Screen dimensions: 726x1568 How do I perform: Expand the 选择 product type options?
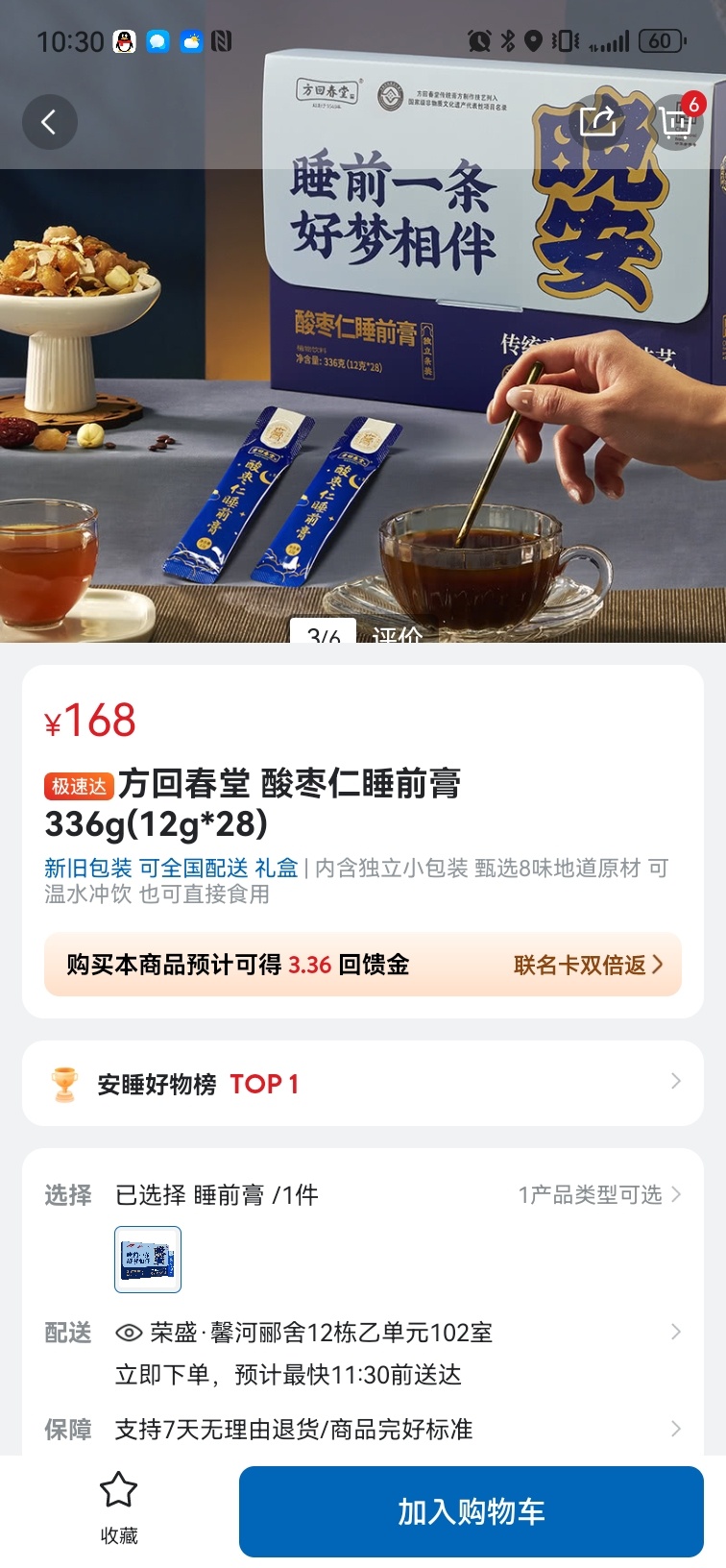tap(599, 1194)
